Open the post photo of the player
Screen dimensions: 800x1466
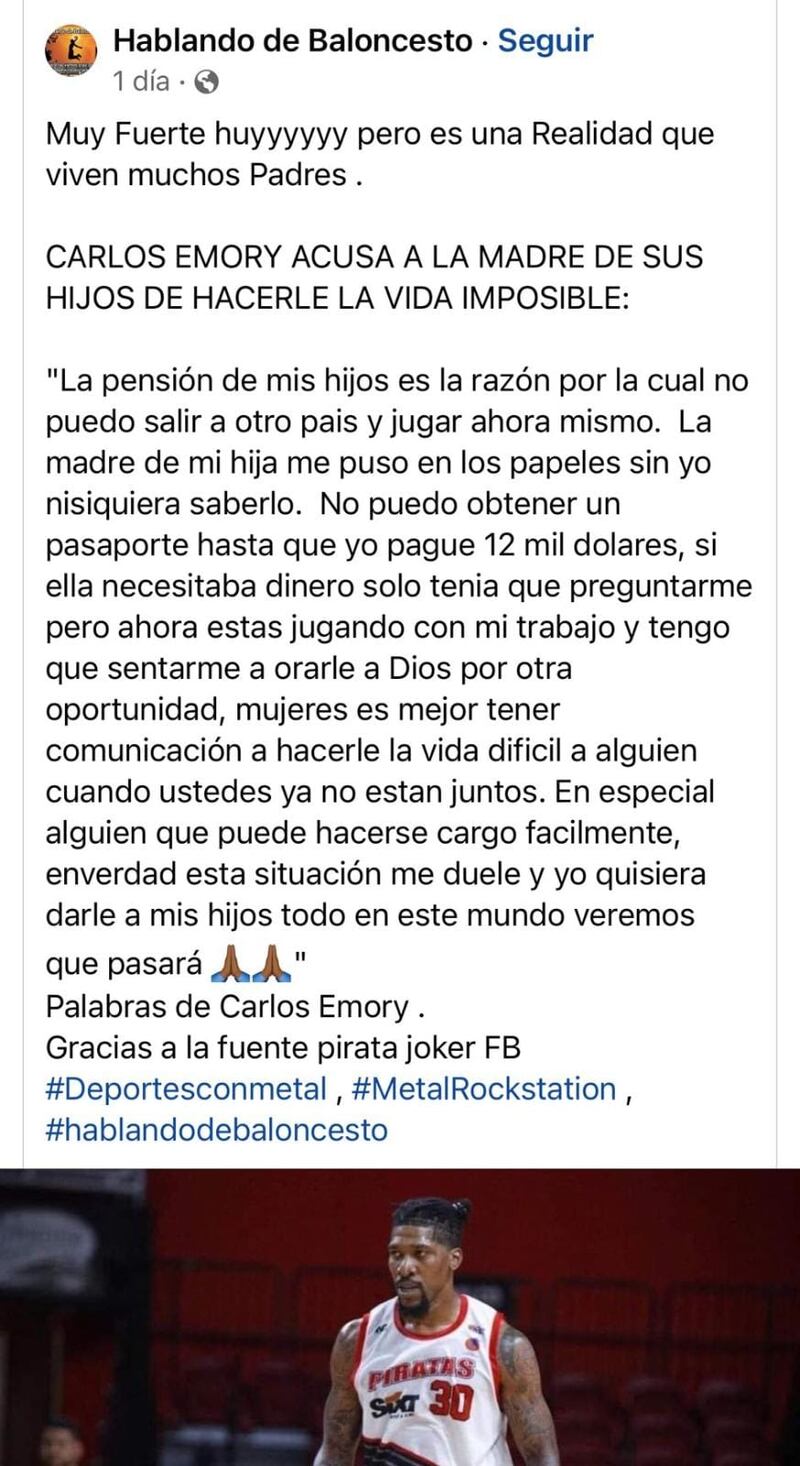(400, 1318)
